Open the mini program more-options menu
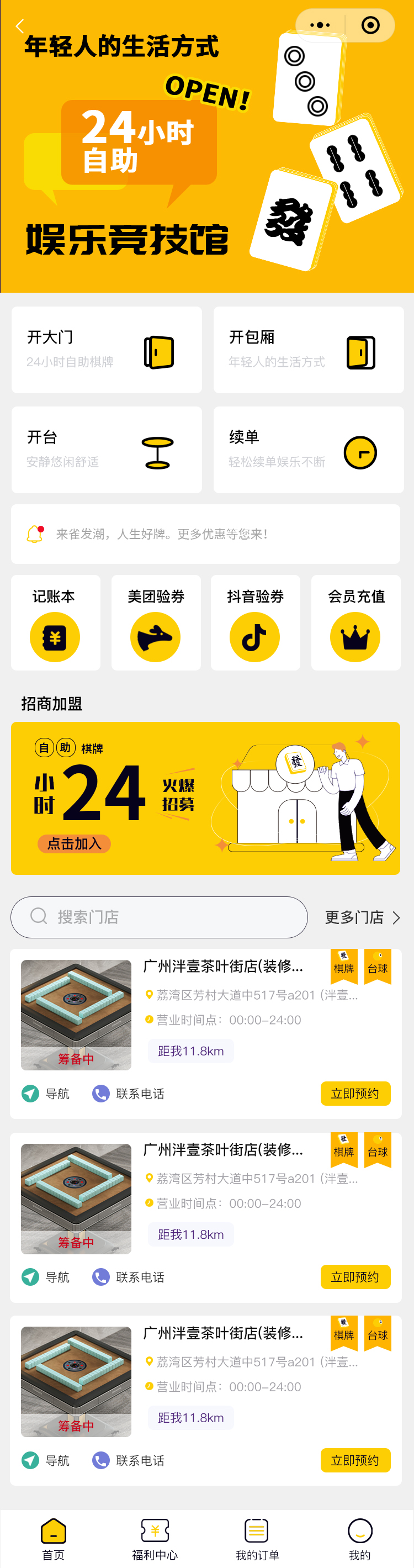Viewport: 414px width, 1568px height. (x=320, y=25)
